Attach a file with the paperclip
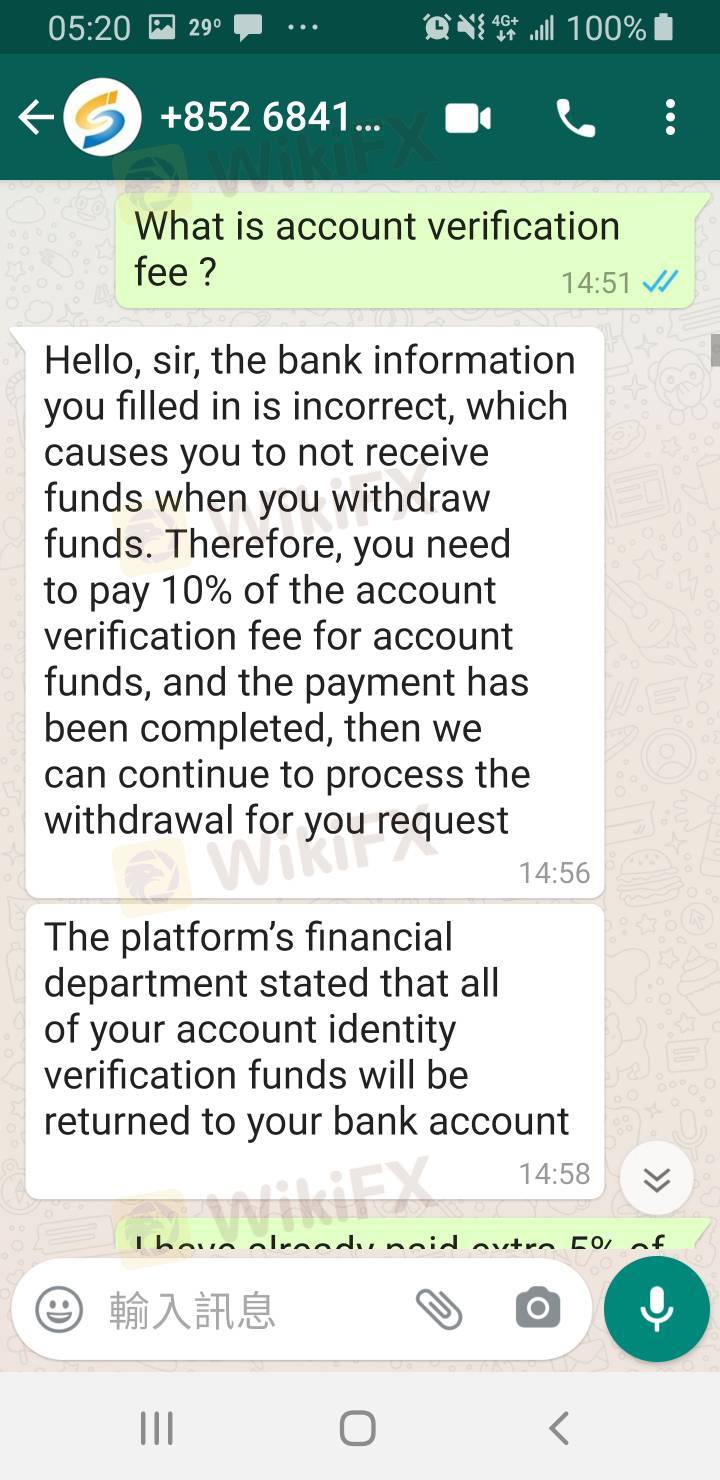The height and width of the screenshot is (1480, 720). coord(438,1309)
